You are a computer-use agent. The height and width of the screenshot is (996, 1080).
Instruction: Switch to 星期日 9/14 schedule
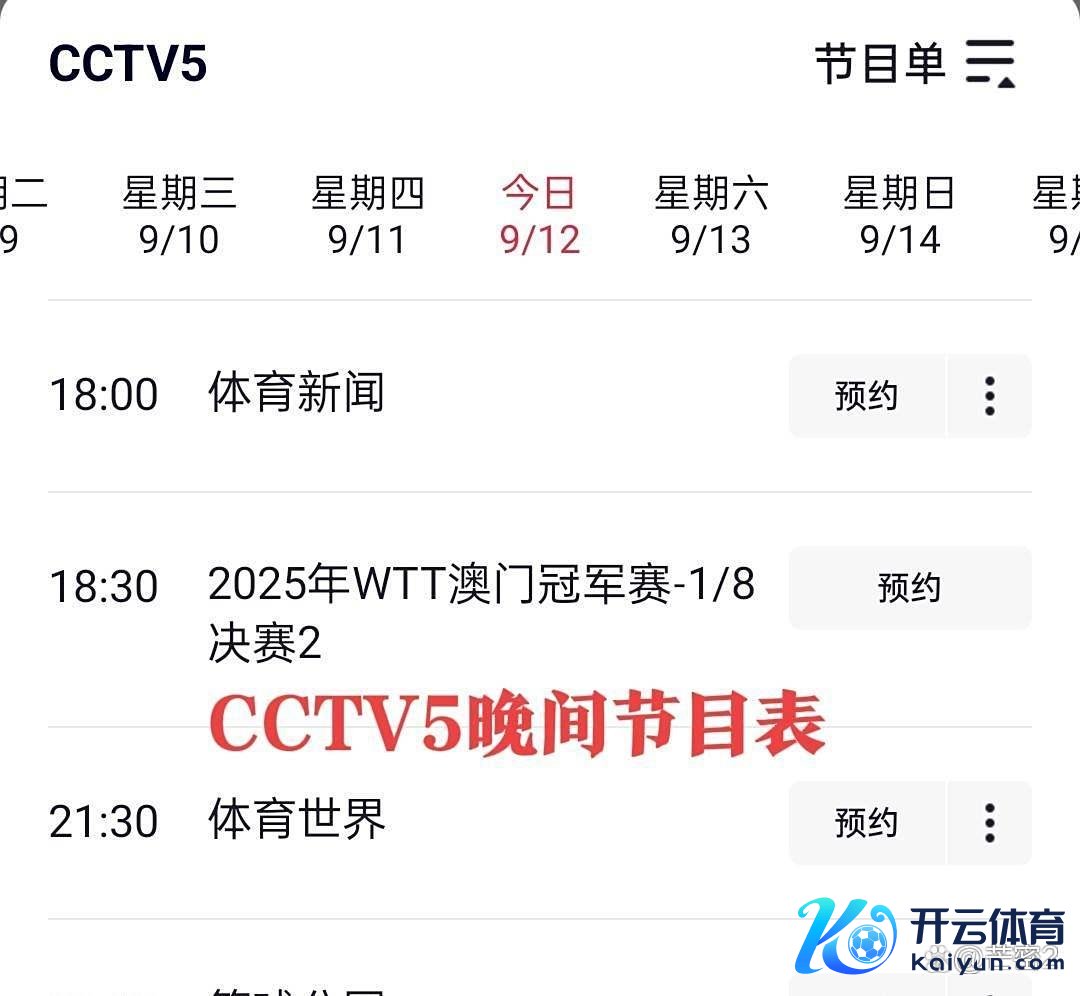[900, 216]
